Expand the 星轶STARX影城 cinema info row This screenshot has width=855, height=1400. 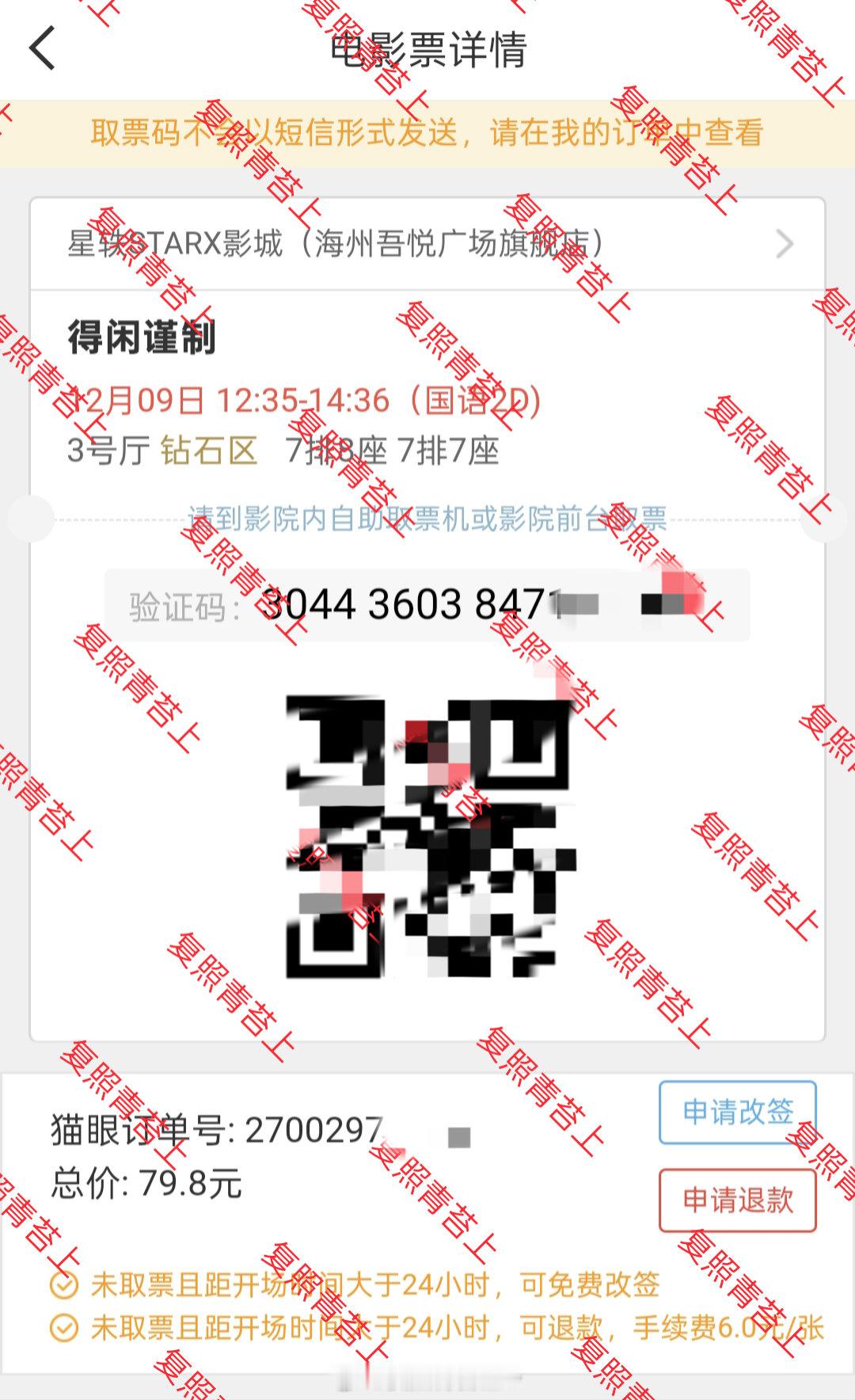click(332, 242)
